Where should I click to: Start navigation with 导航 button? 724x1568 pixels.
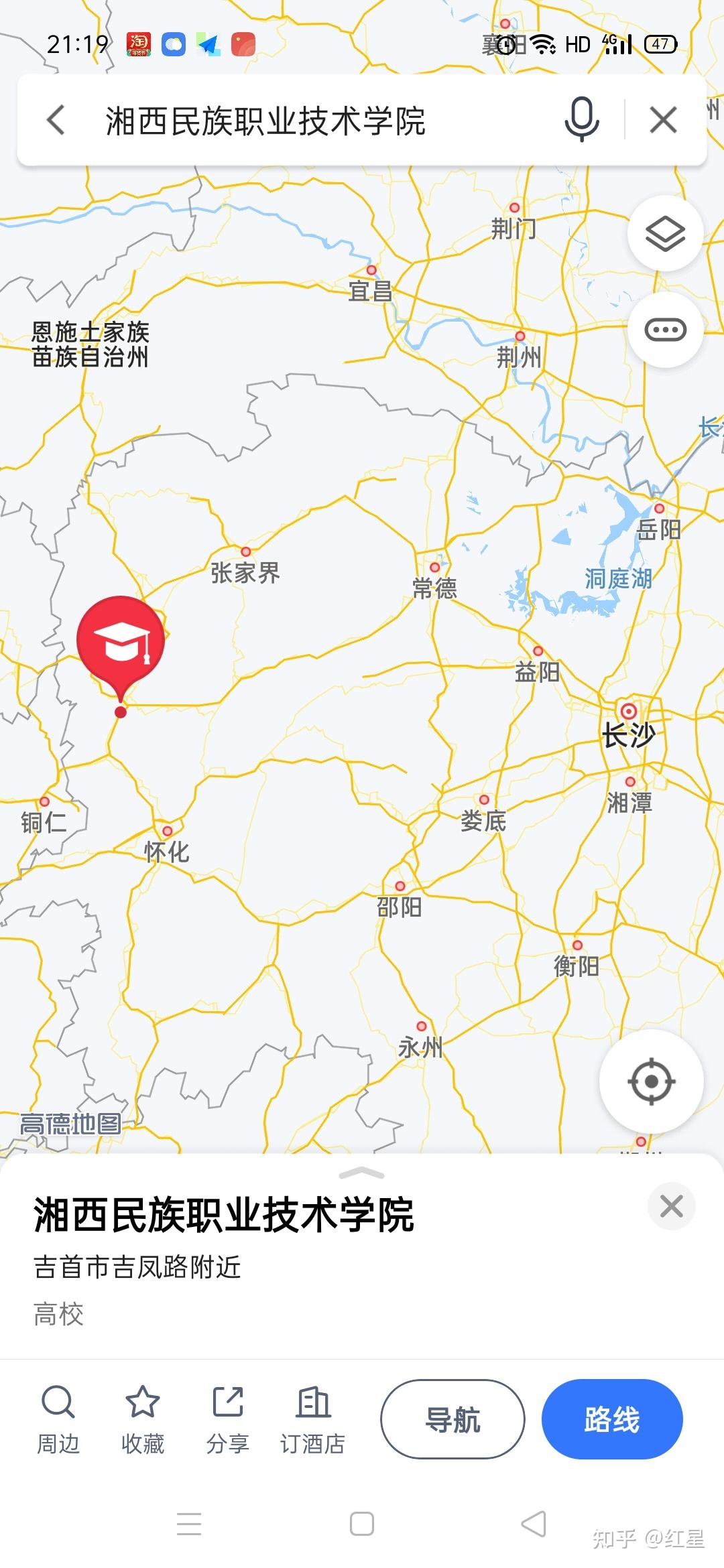[452, 1419]
